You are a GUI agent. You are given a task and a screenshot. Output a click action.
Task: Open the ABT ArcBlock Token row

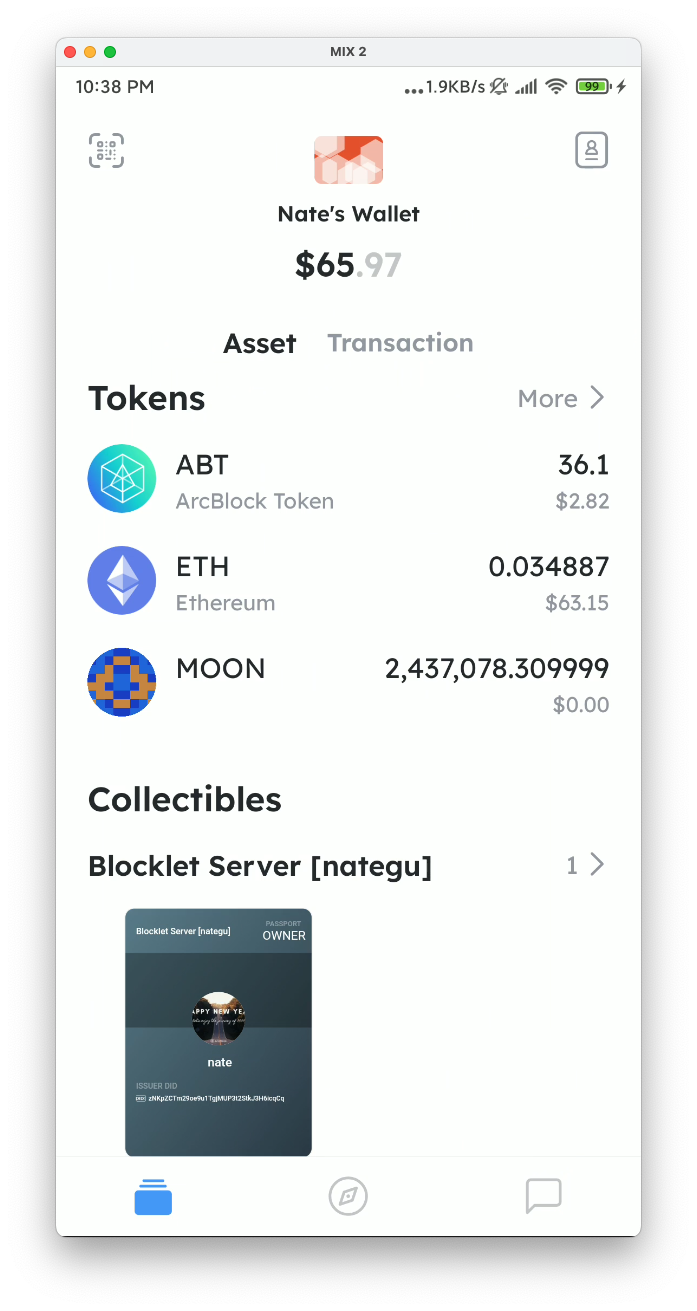pos(348,480)
